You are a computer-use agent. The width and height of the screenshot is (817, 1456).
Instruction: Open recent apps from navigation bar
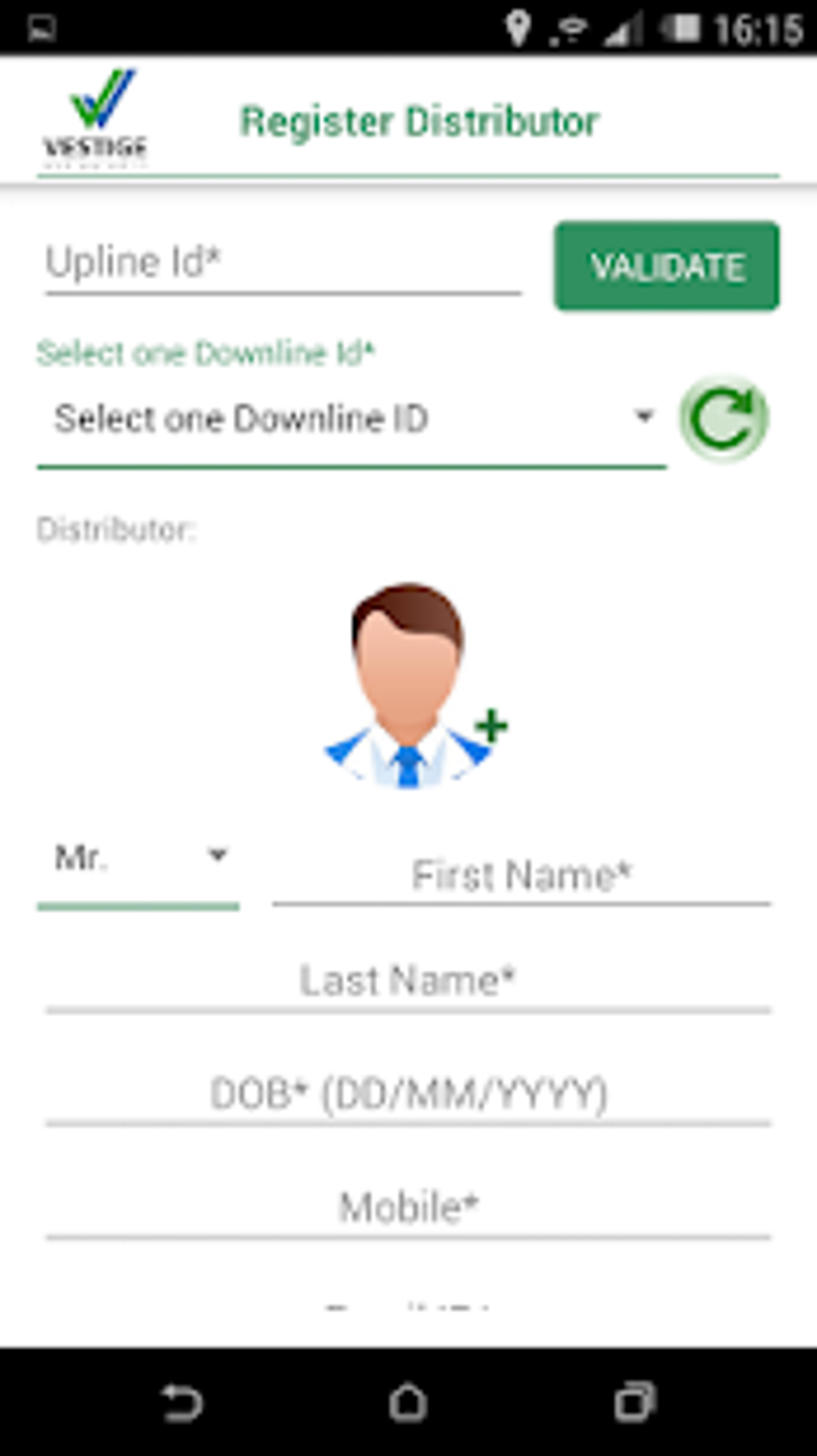tap(635, 1402)
